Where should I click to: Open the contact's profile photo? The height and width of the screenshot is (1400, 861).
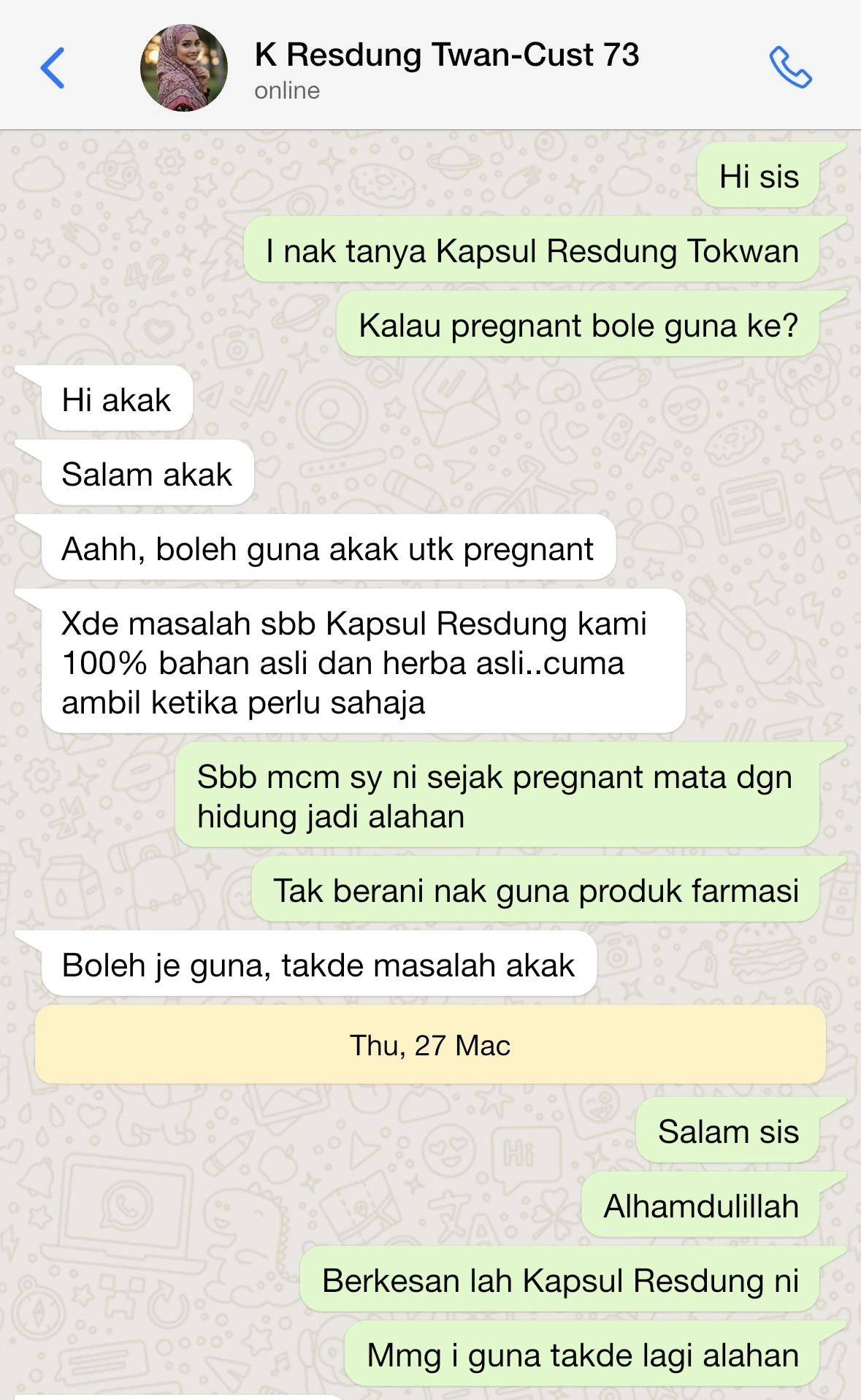click(x=184, y=68)
